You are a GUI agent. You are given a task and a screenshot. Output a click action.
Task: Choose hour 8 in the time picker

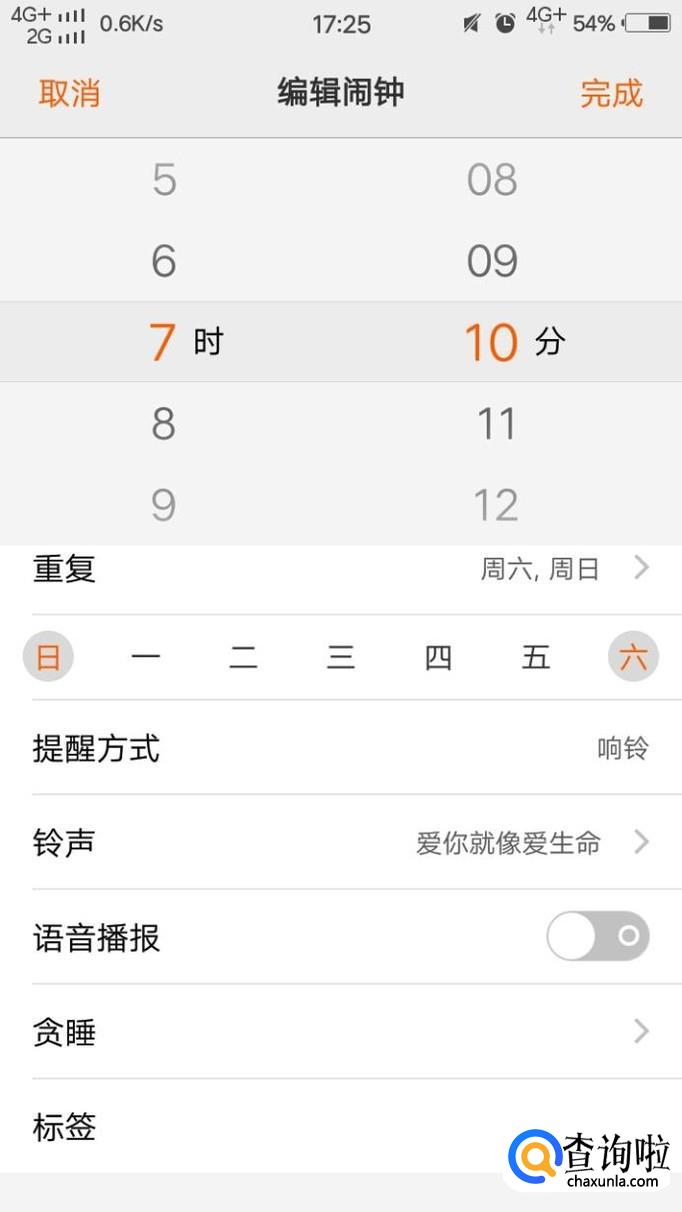coord(164,424)
